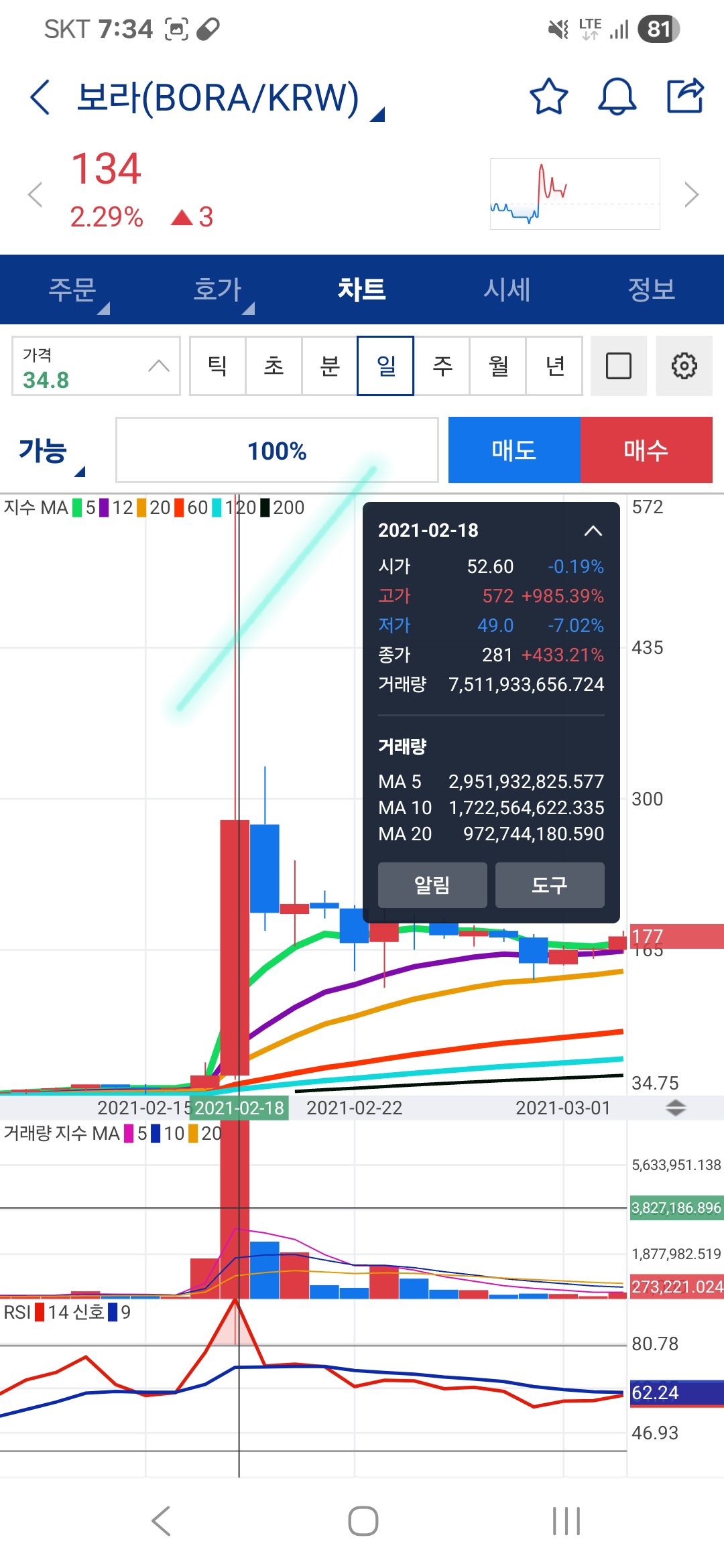The width and height of the screenshot is (724, 1568).
Task: Tap 알림 in the 2021-02-18 info panel
Action: click(432, 885)
